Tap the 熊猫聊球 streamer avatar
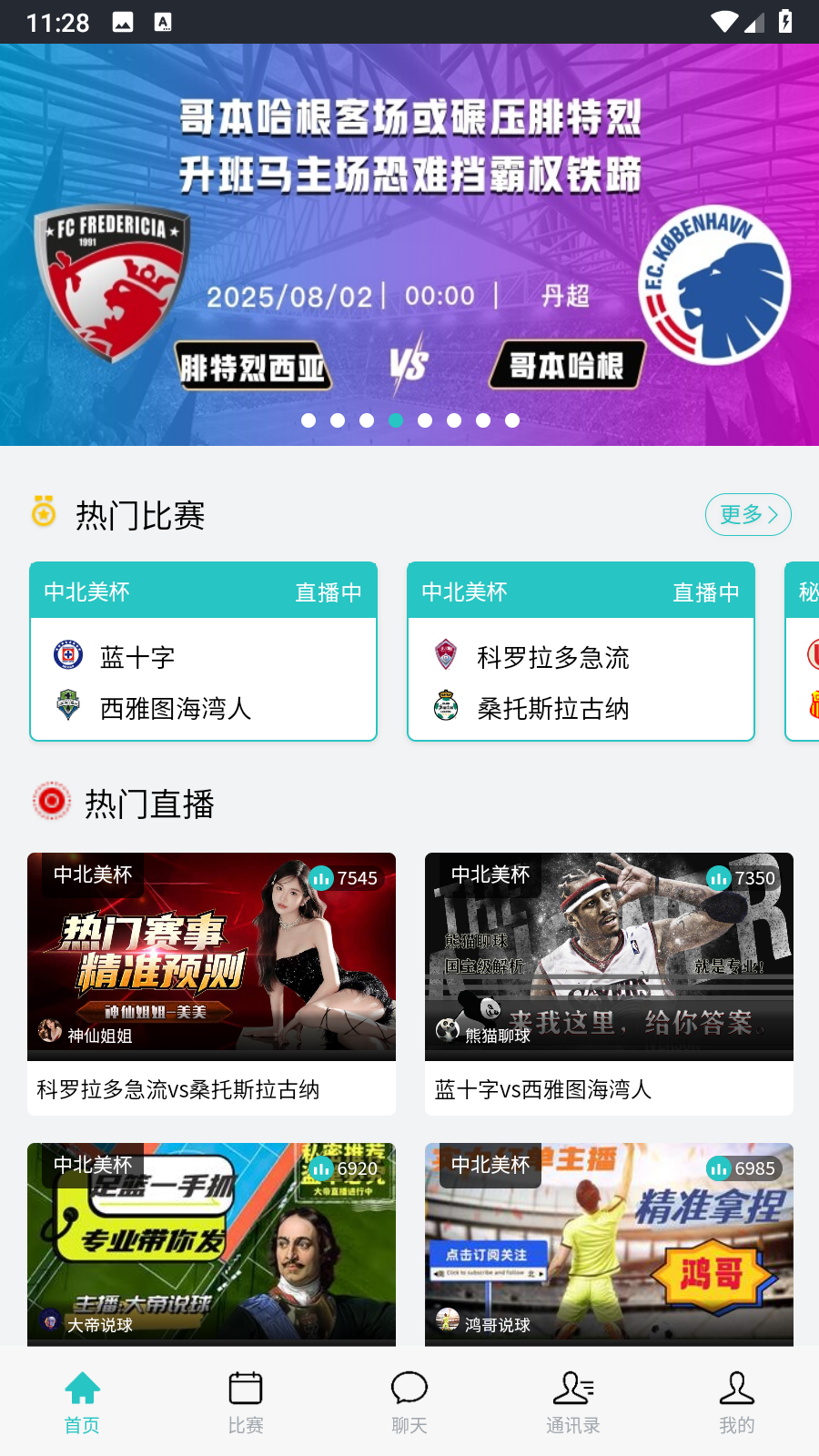This screenshot has width=819, height=1456. tap(447, 1032)
